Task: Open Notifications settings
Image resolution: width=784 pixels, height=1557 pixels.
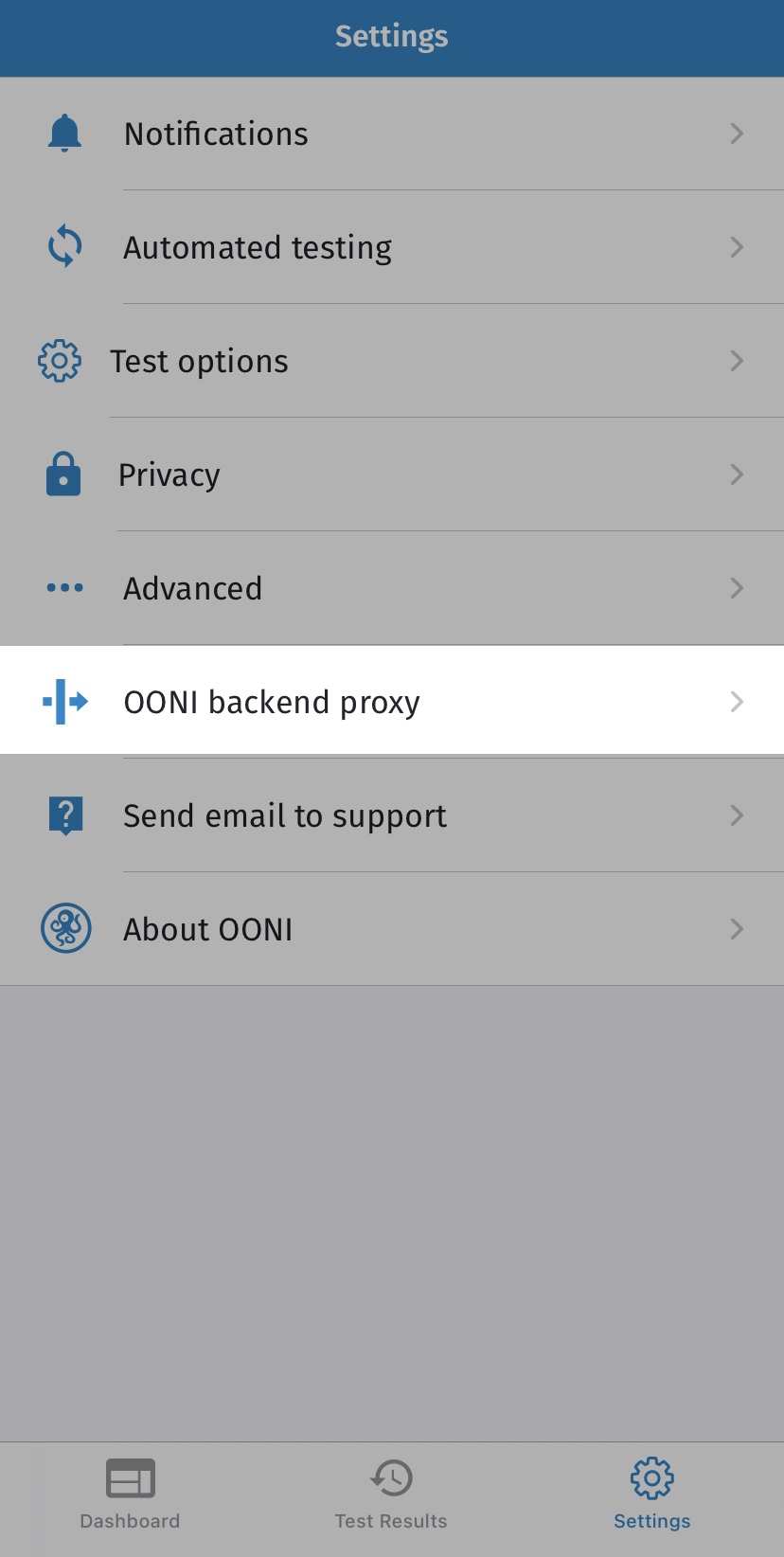Action: coord(392,134)
